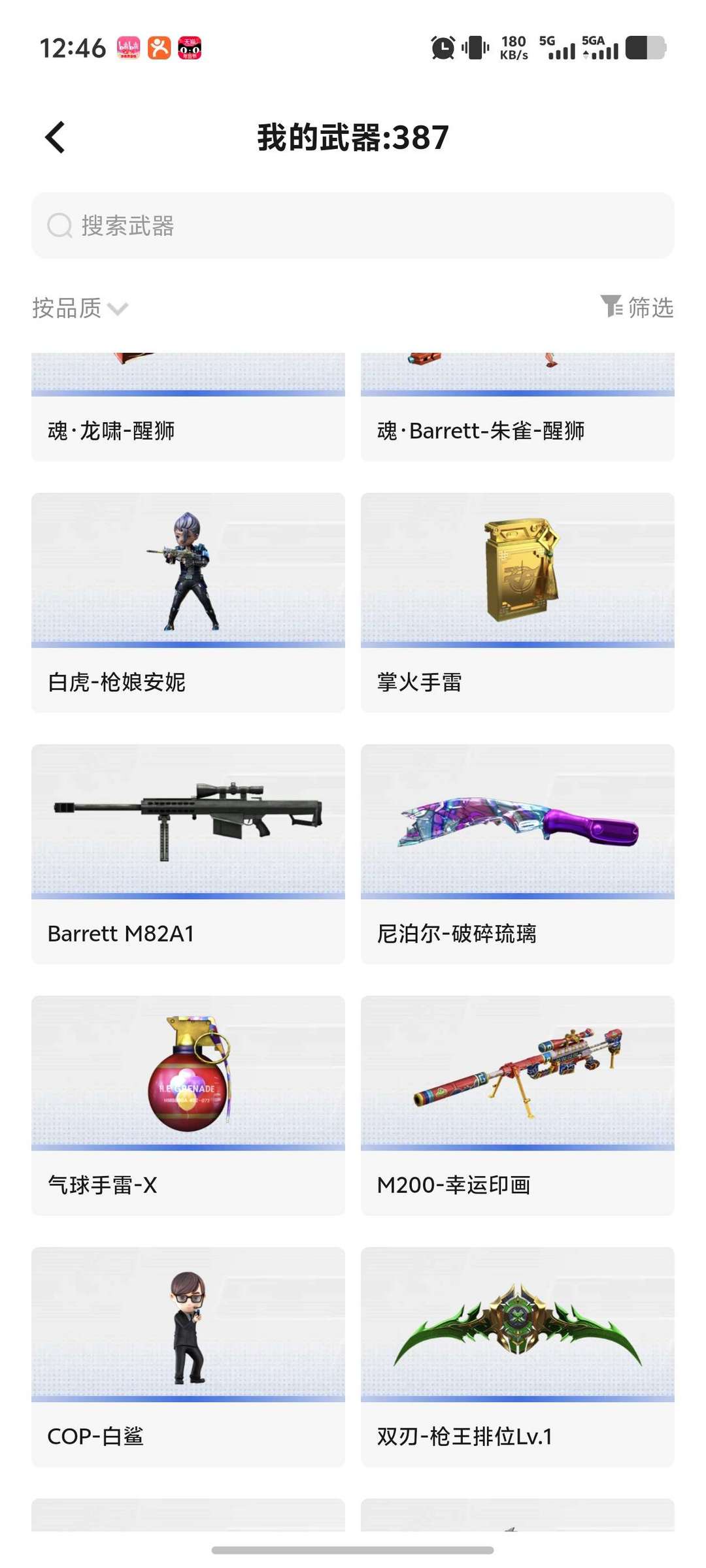Open the 筛选 filter options
This screenshot has width=706, height=1568.
coord(637,307)
